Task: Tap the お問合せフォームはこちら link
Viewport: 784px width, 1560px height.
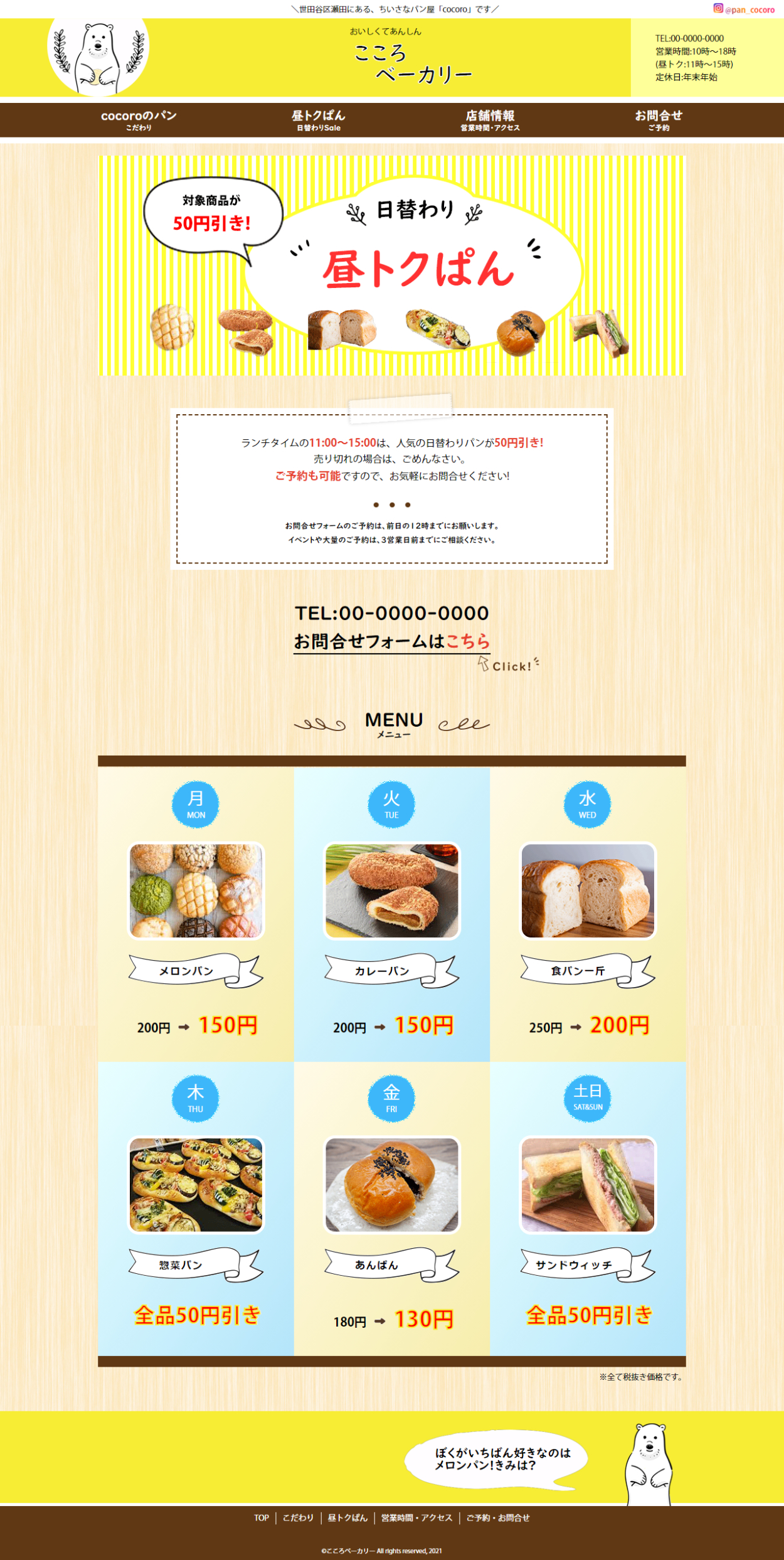Action: pyautogui.click(x=392, y=641)
